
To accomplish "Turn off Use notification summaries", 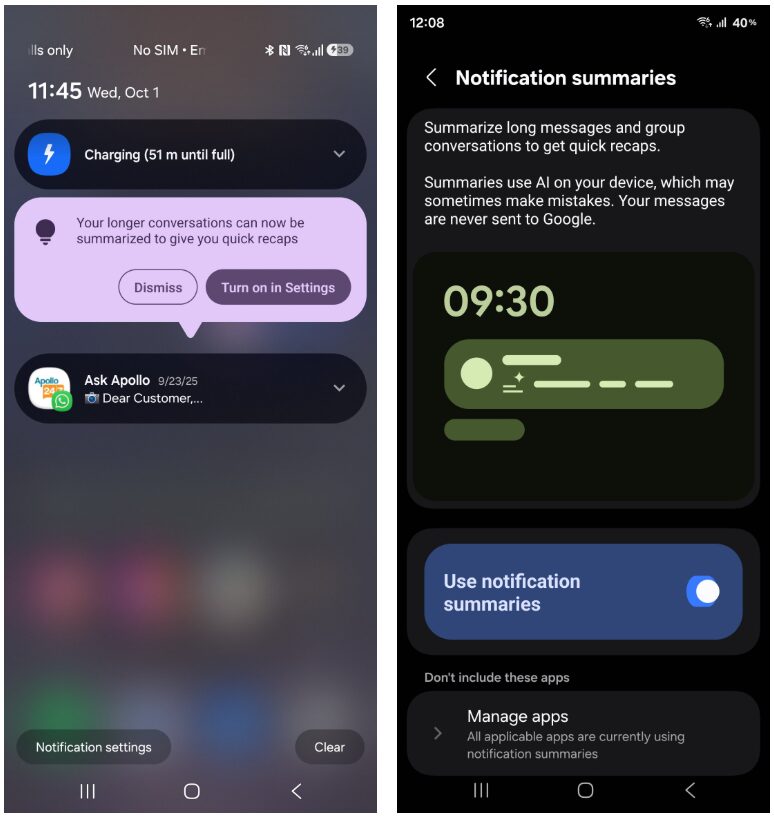I will 704,591.
